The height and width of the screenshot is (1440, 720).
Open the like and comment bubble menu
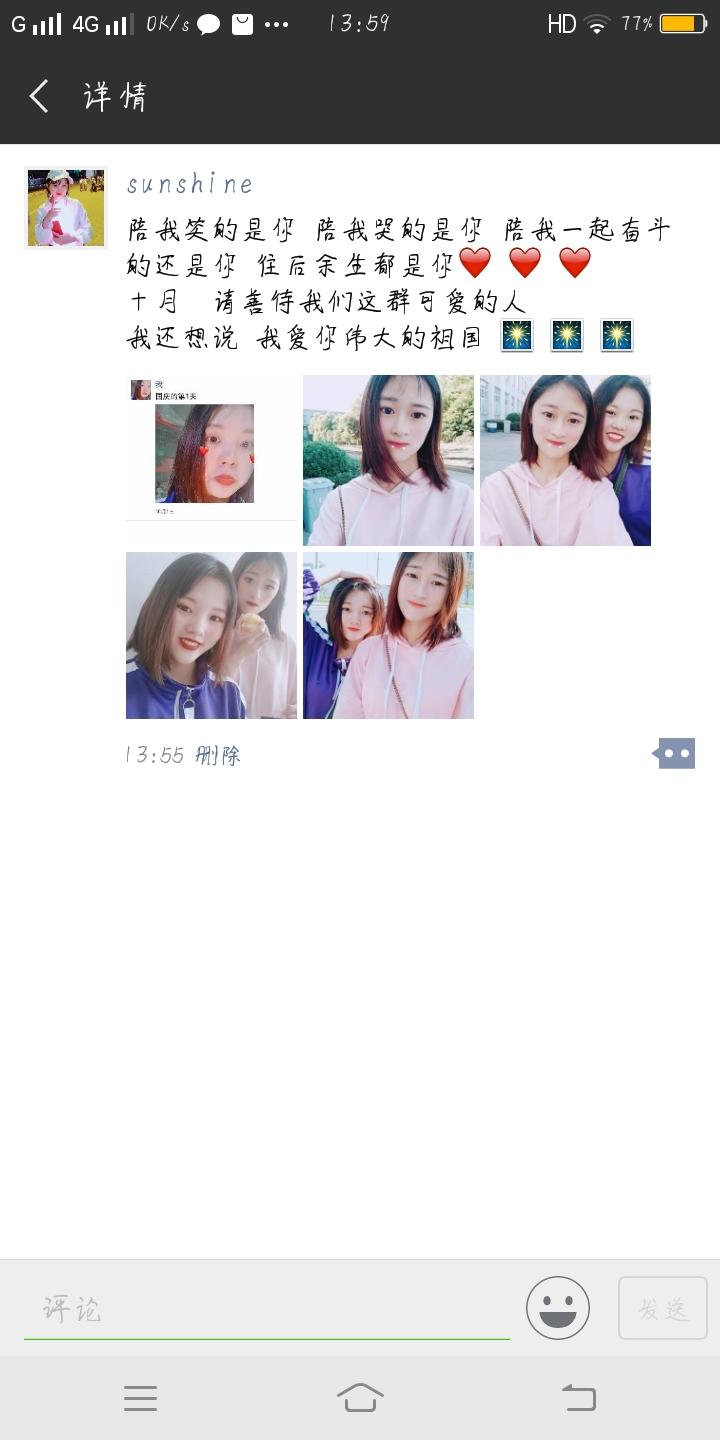[x=675, y=753]
